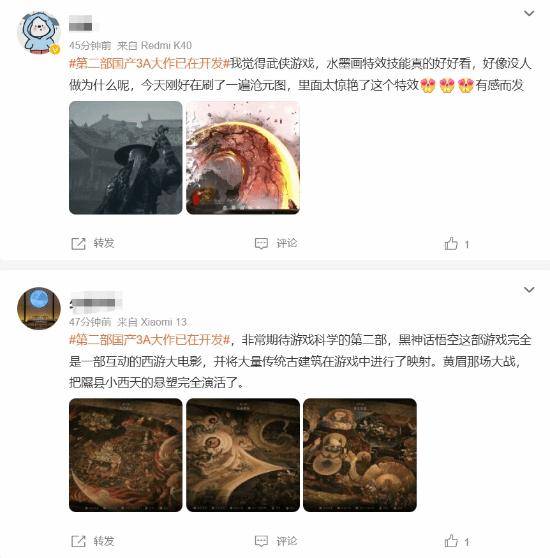
Task: View the ink-painting golden arc effect image
Action: tap(243, 158)
